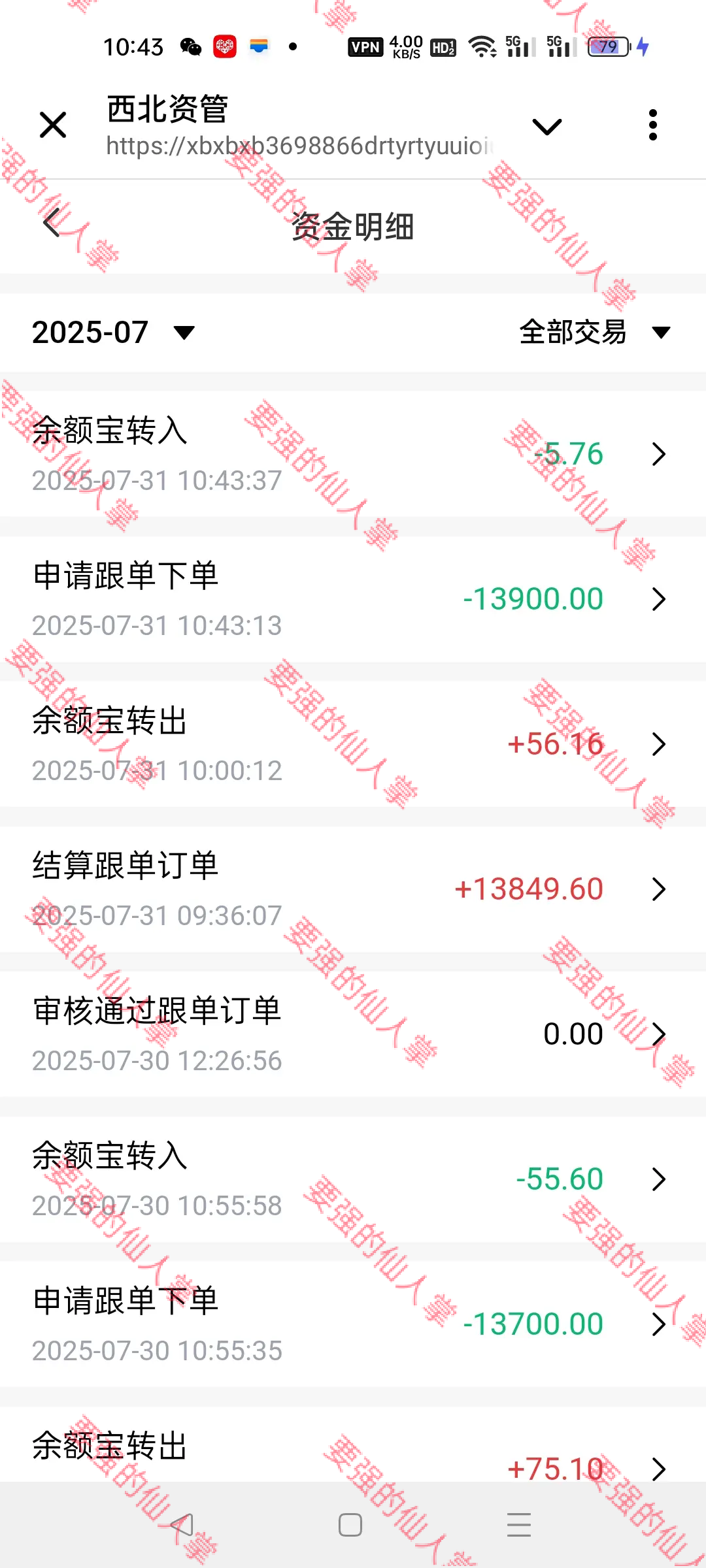Tap the Wi-Fi icon in the status bar
The image size is (706, 1568).
[x=482, y=47]
